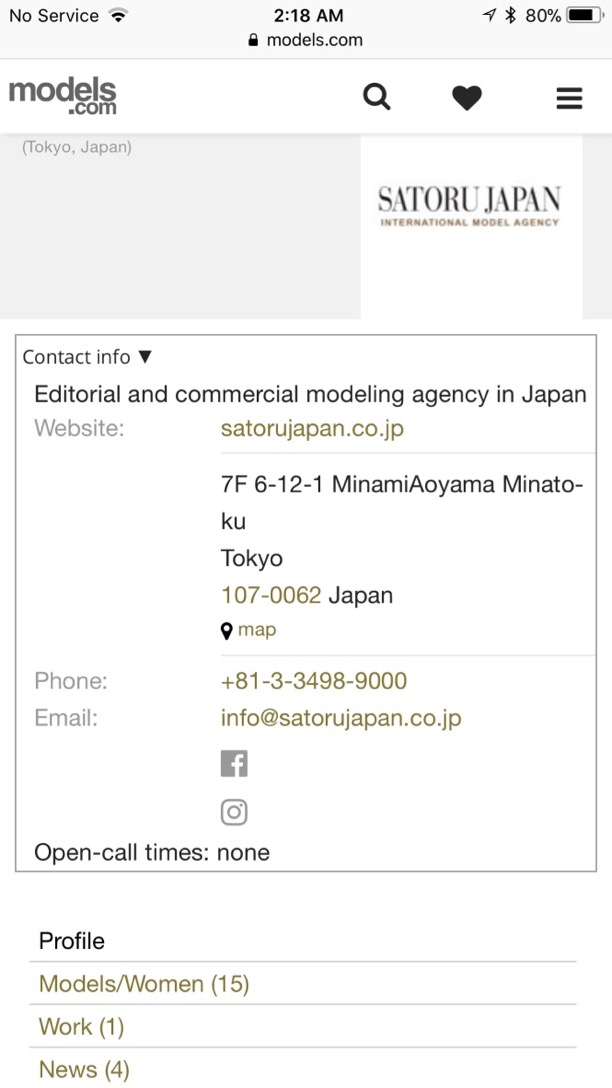Open the hamburger menu
The width and height of the screenshot is (612, 1088).
pyautogui.click(x=569, y=99)
